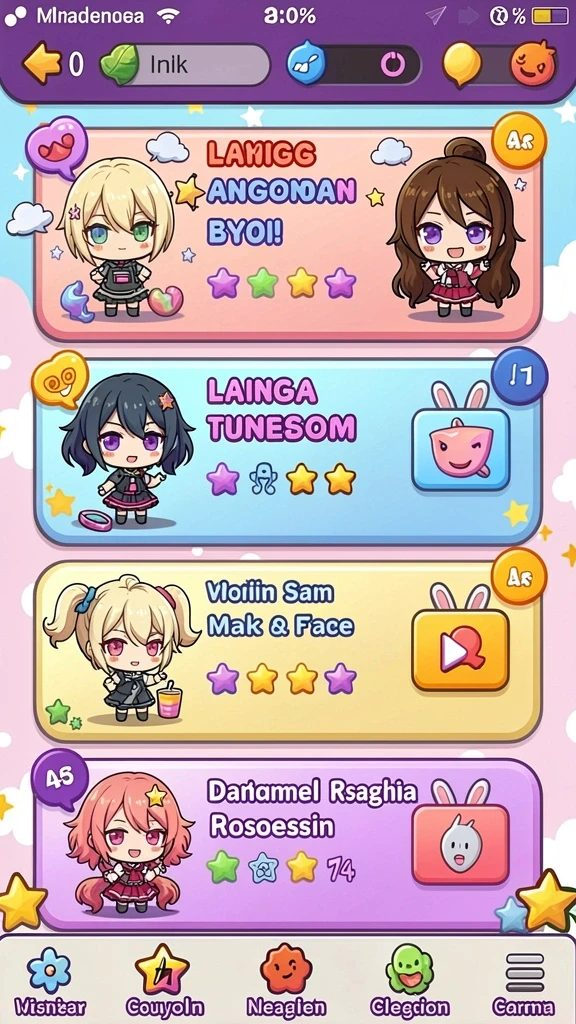Open the Vloiiin Sam Mak & Face card
Screen dimensions: 576x1024
coord(287,651)
